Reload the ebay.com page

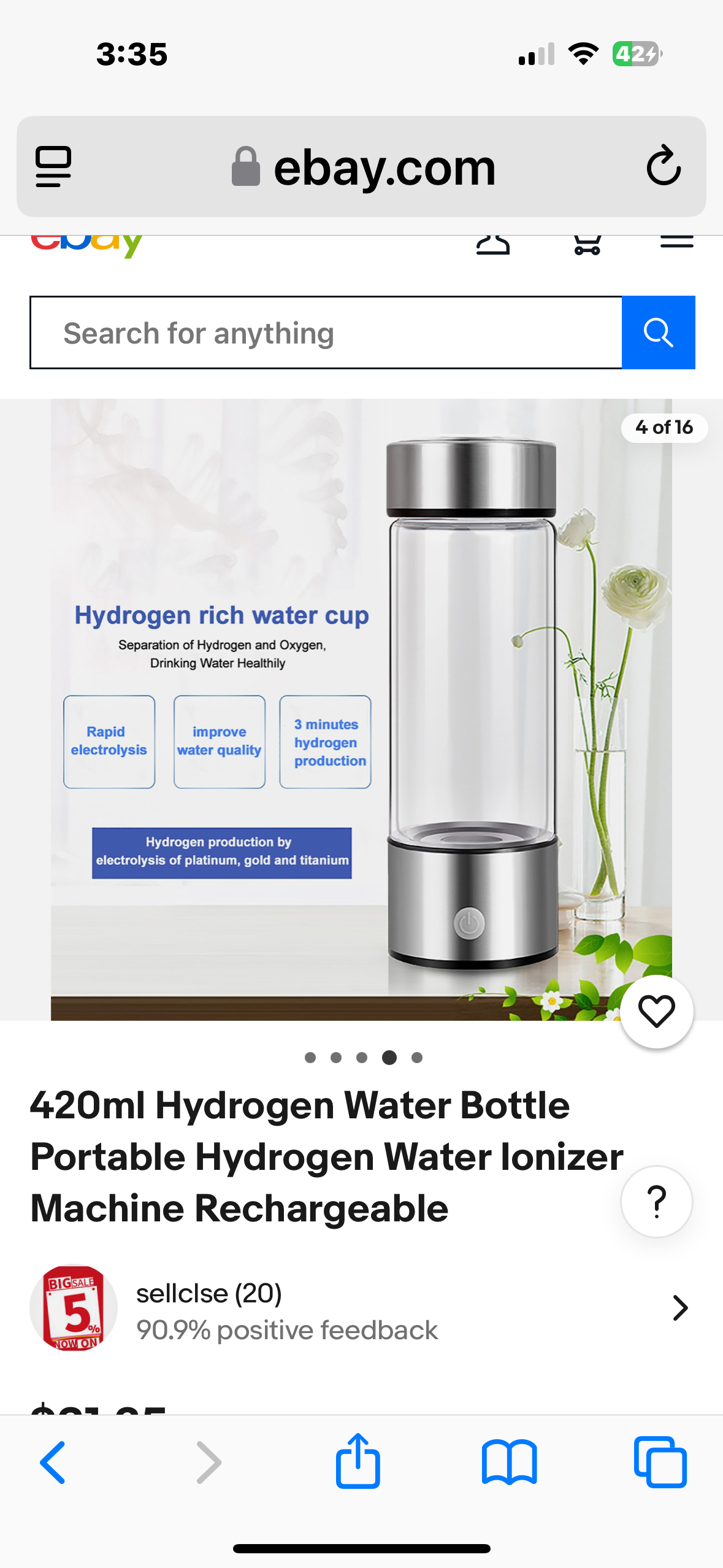(x=664, y=166)
